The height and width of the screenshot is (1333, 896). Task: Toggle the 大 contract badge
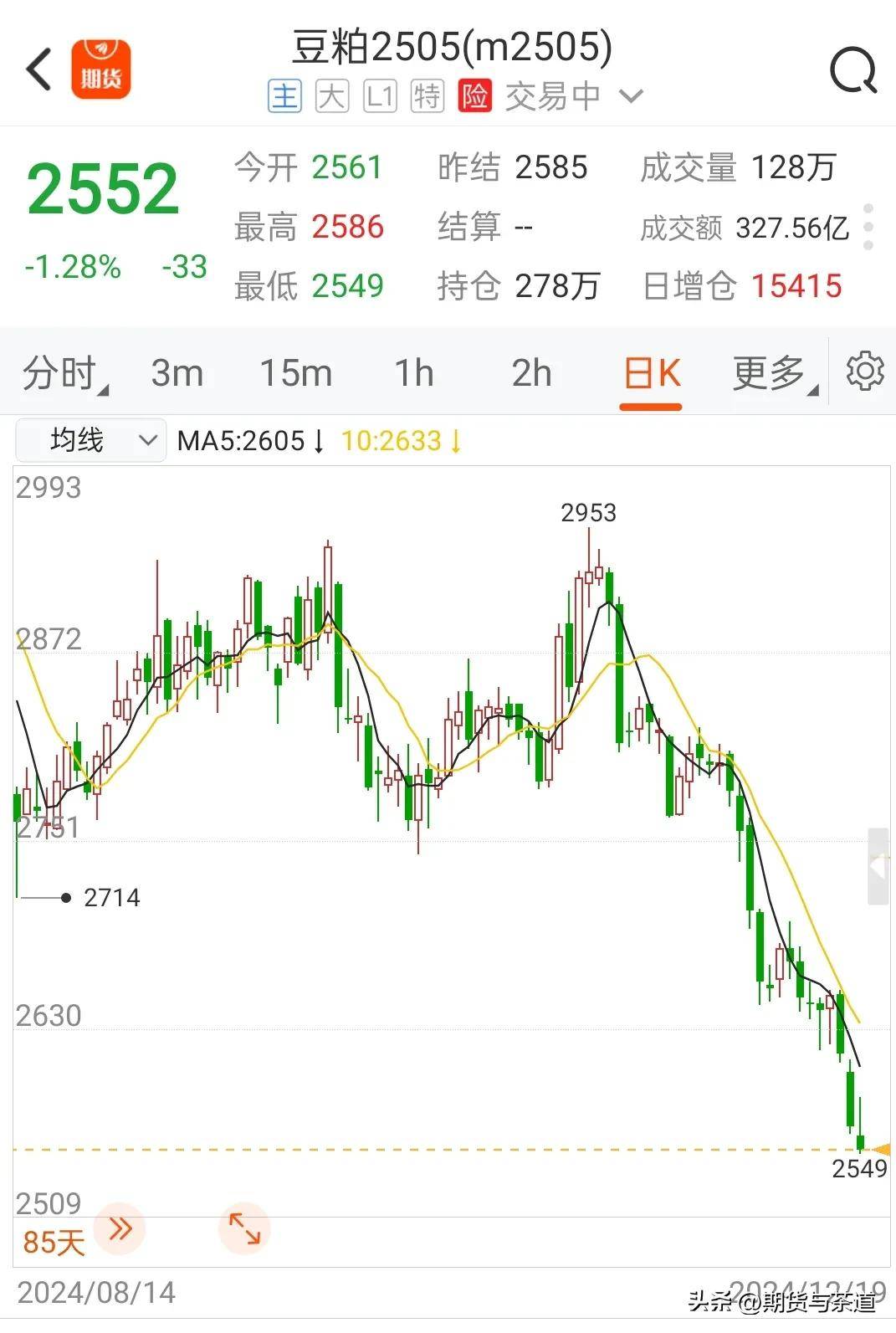(x=331, y=96)
